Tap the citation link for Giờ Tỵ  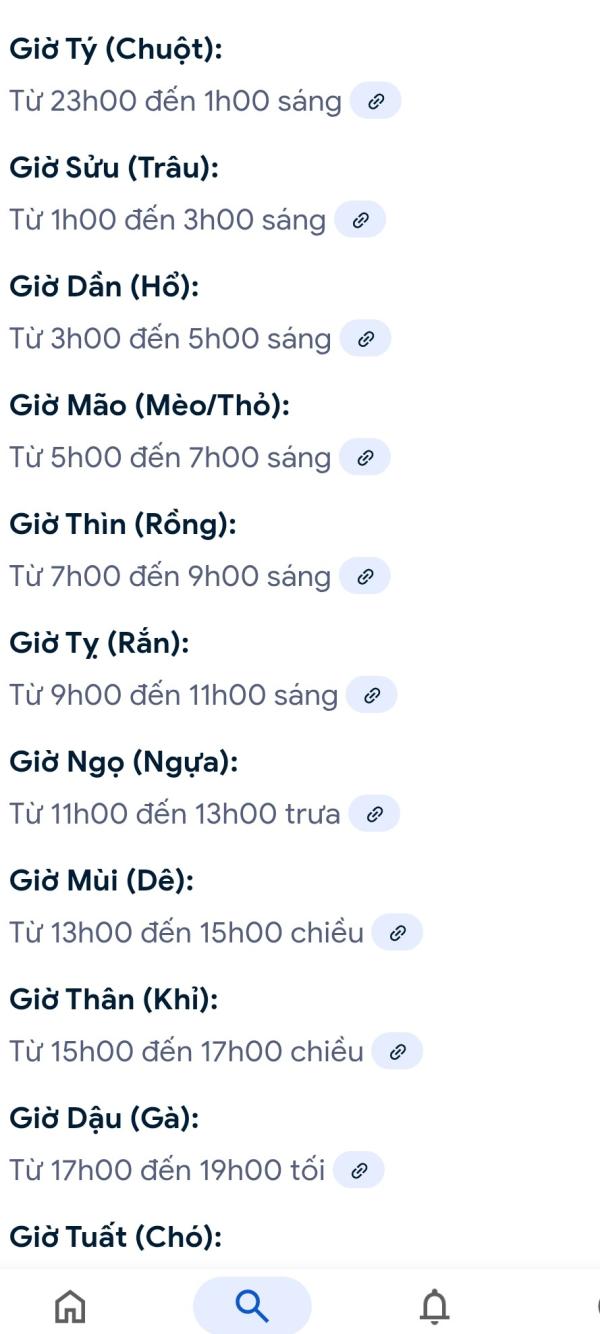(371, 695)
